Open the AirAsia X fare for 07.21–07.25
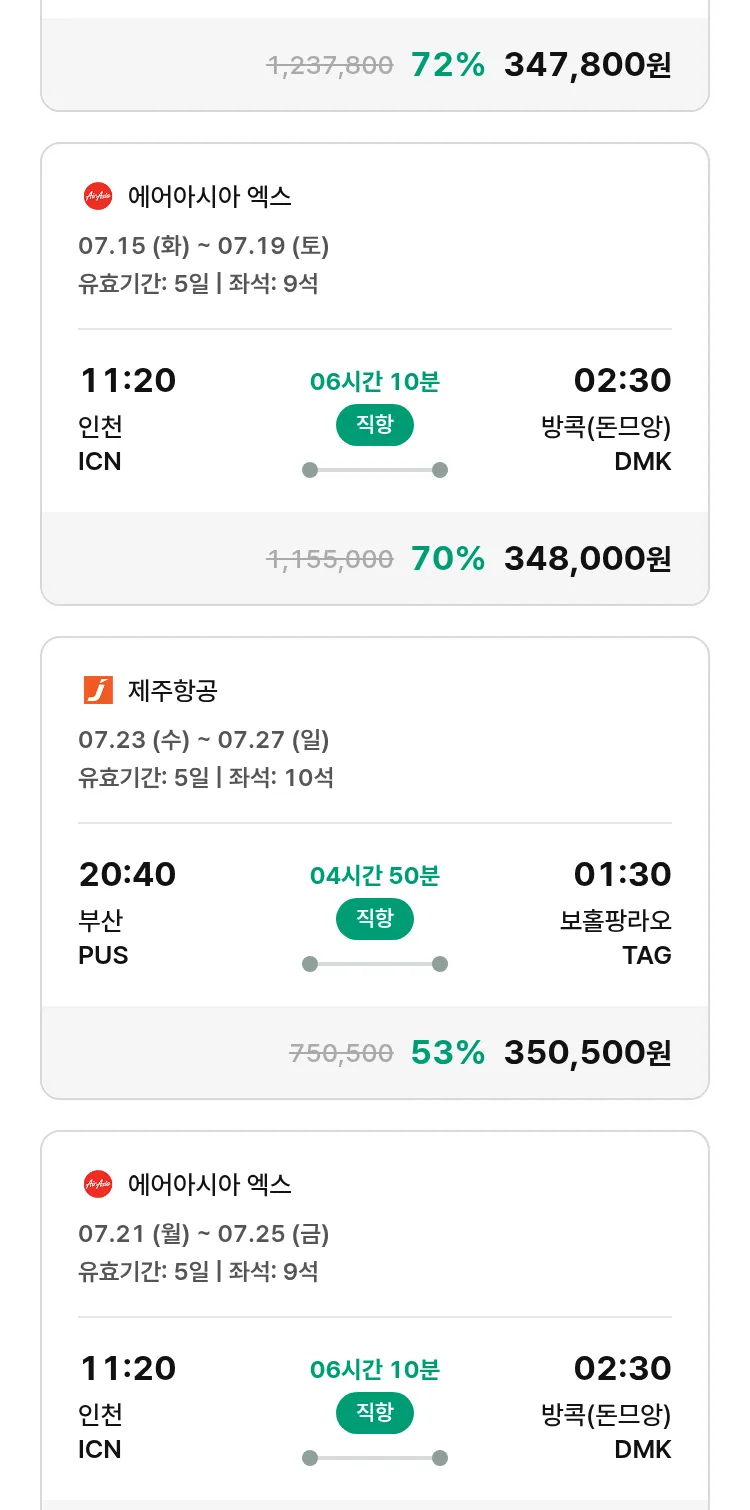Screen dimensions: 750x1510 [x=375, y=1320]
